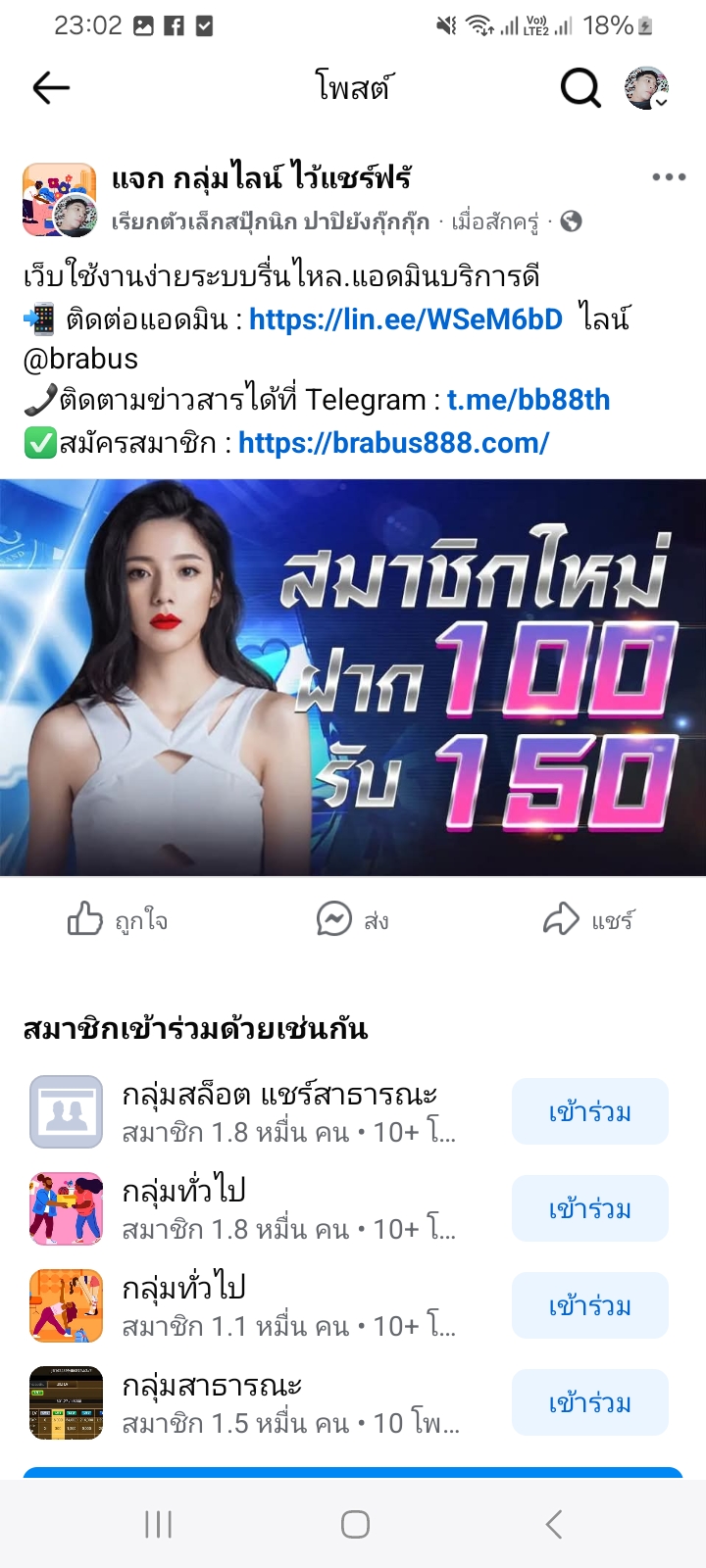Viewport: 706px width, 1568px height.
Task: Go back using the top arrow
Action: click(51, 88)
